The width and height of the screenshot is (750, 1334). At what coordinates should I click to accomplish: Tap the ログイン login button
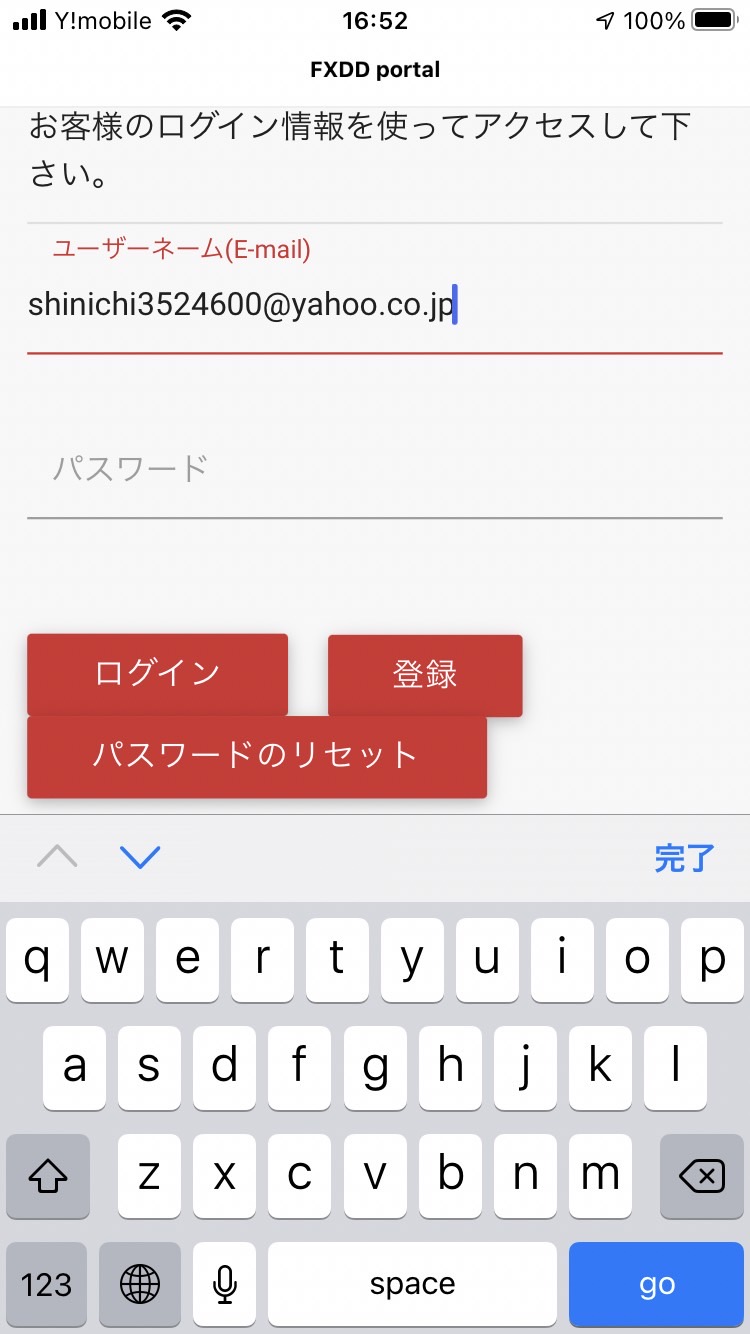157,674
